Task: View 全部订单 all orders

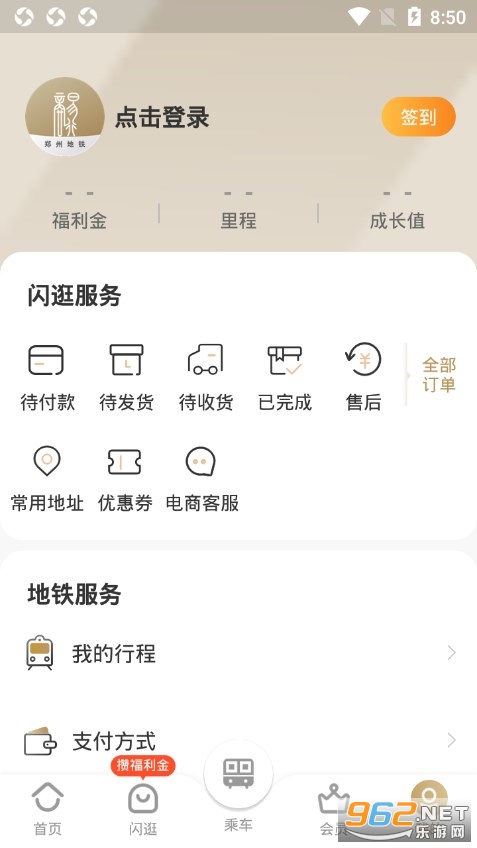Action: (x=439, y=374)
